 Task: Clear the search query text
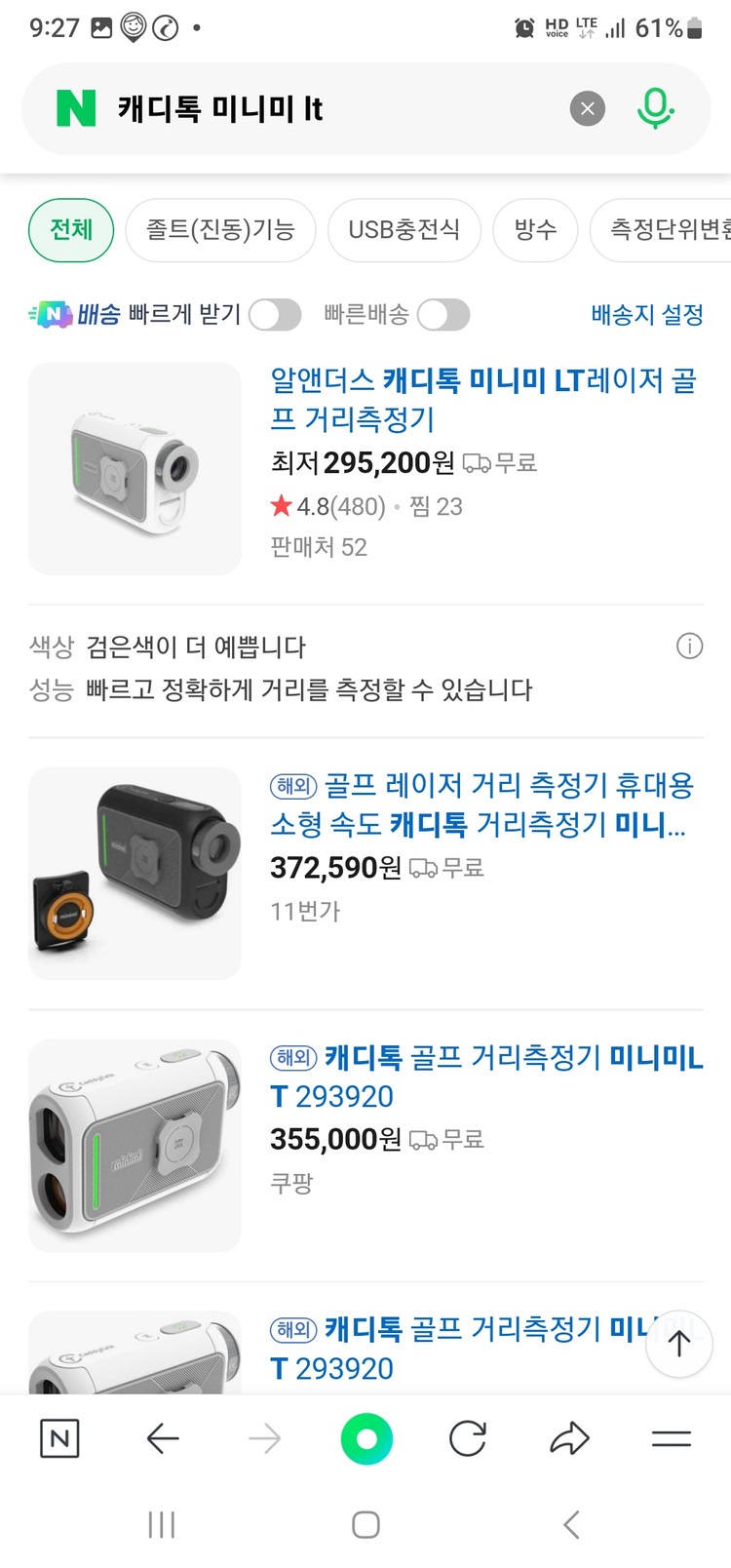587,109
